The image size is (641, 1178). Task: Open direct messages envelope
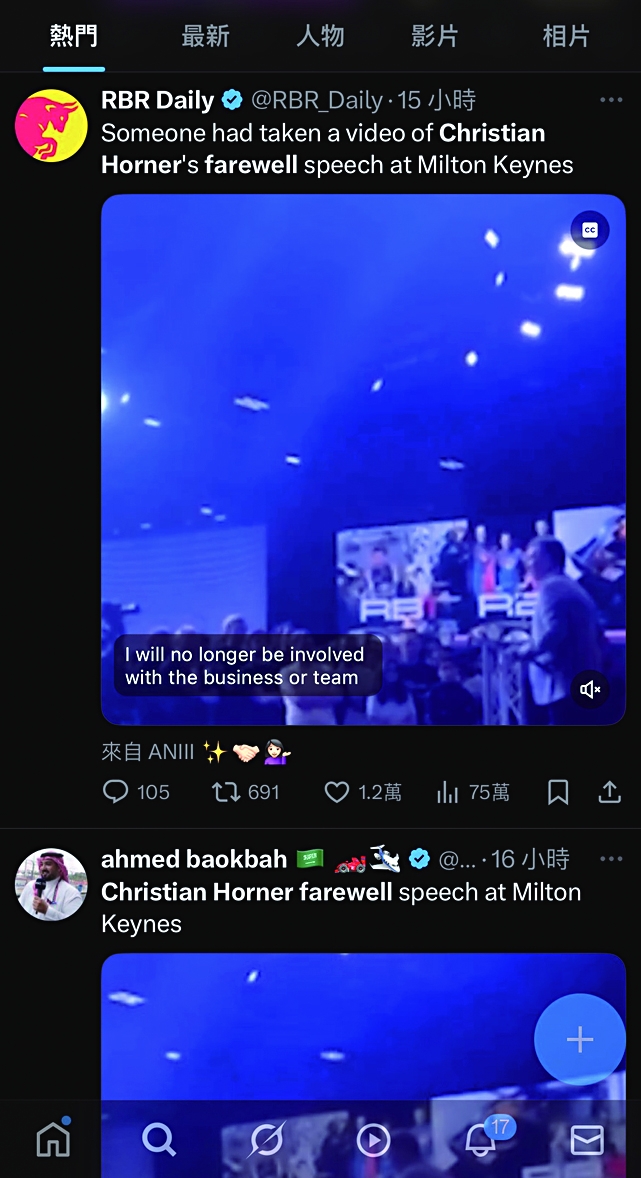coord(587,1139)
